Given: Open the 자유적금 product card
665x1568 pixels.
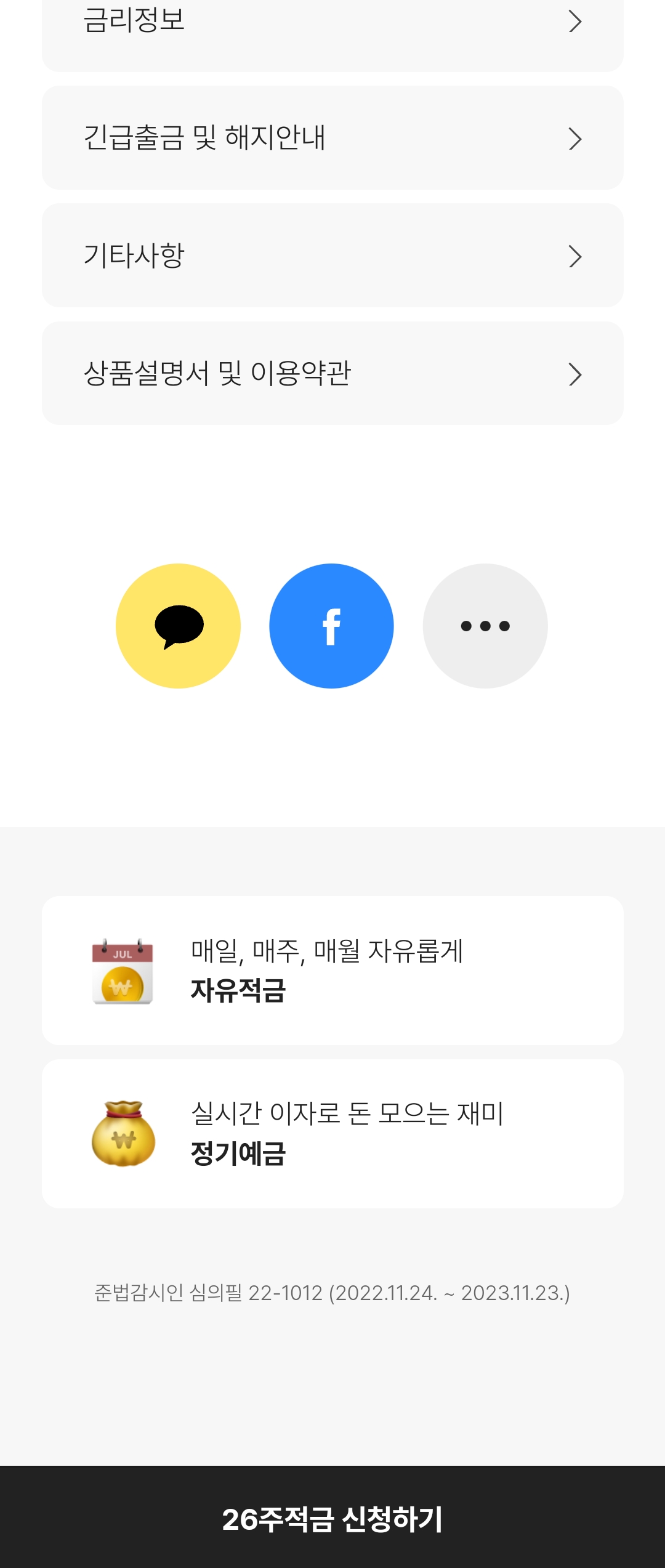Looking at the screenshot, I should tap(332, 971).
